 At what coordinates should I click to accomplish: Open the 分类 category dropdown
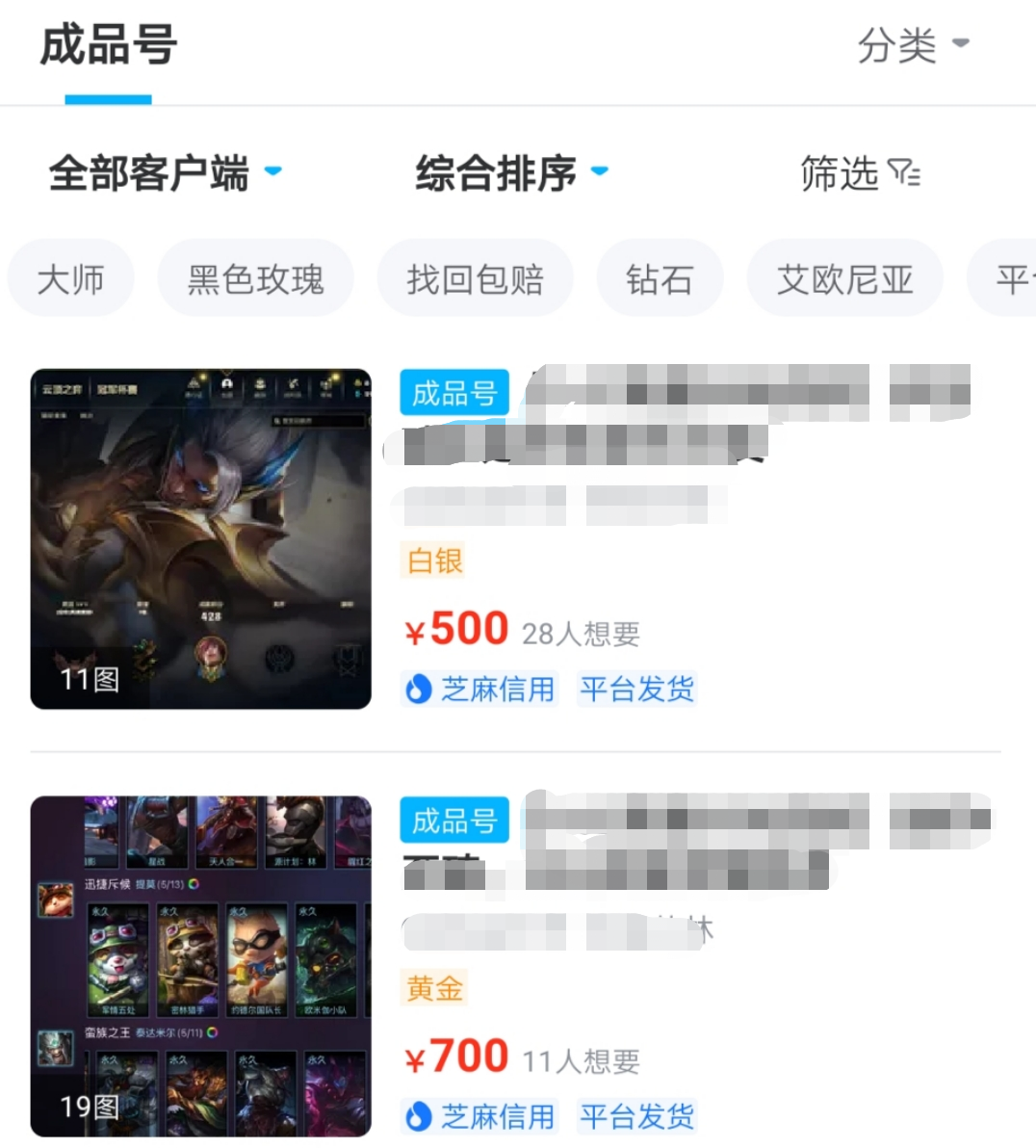point(912,45)
